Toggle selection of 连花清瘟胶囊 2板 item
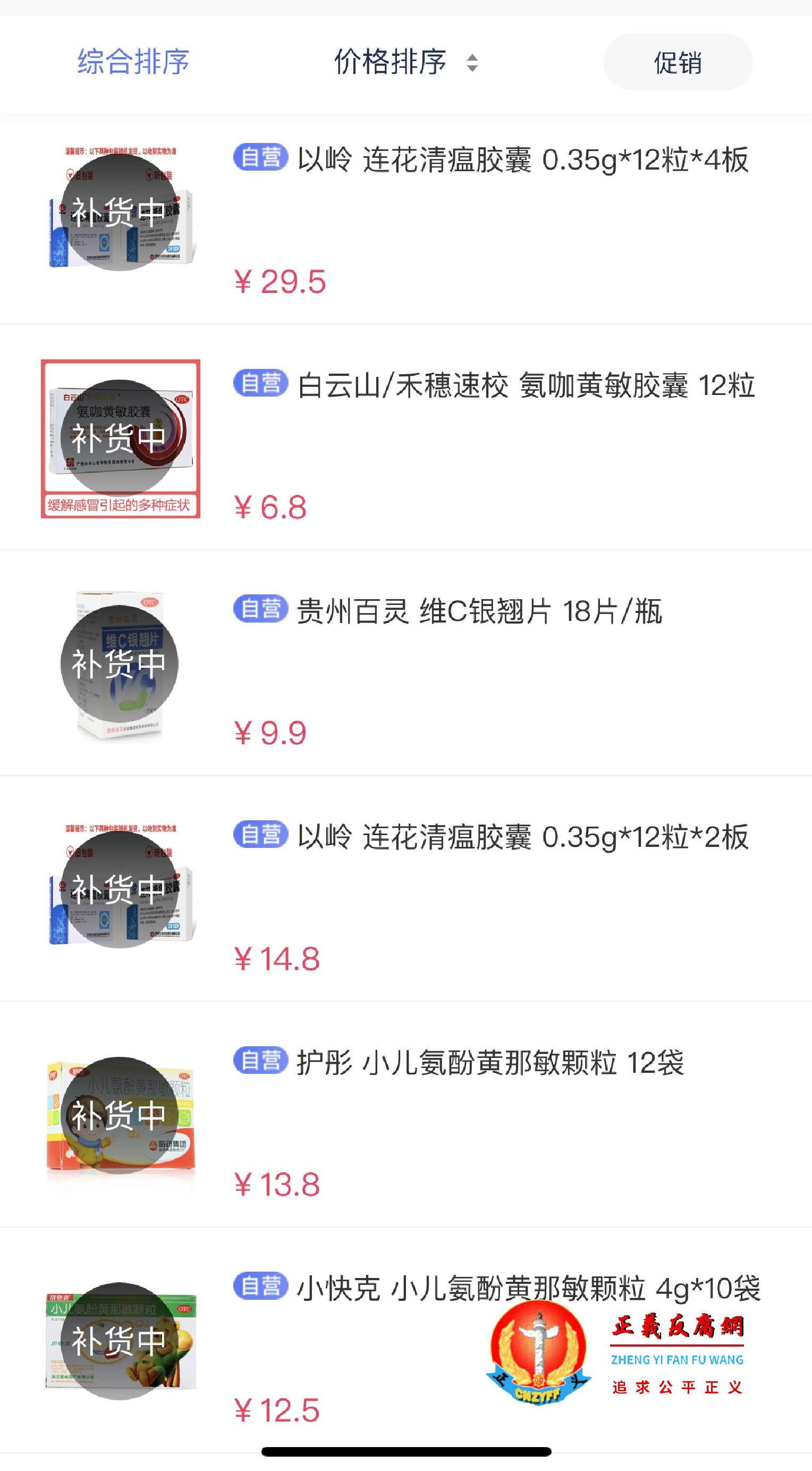This screenshot has height=1471, width=812. pos(405,891)
